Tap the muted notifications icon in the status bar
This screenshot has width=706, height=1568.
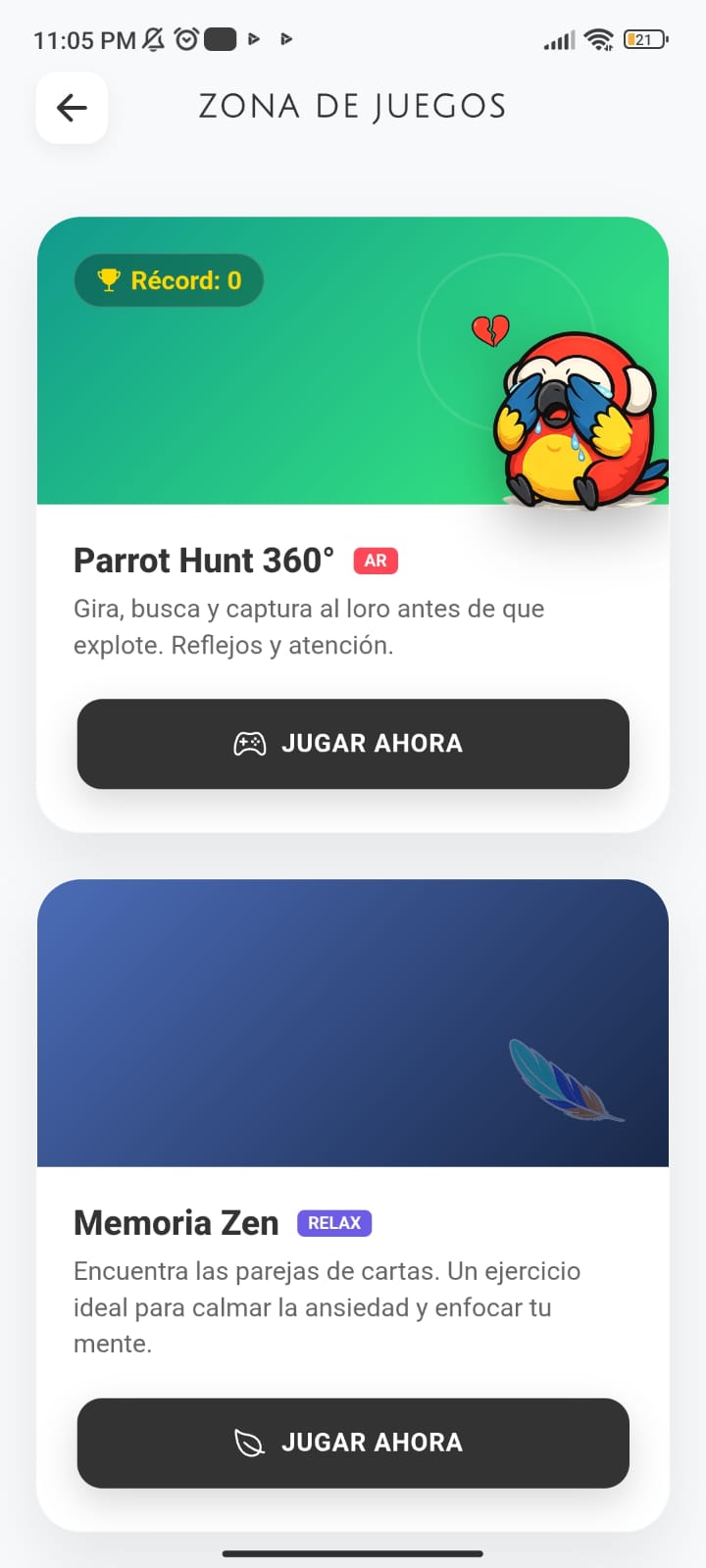[x=152, y=39]
